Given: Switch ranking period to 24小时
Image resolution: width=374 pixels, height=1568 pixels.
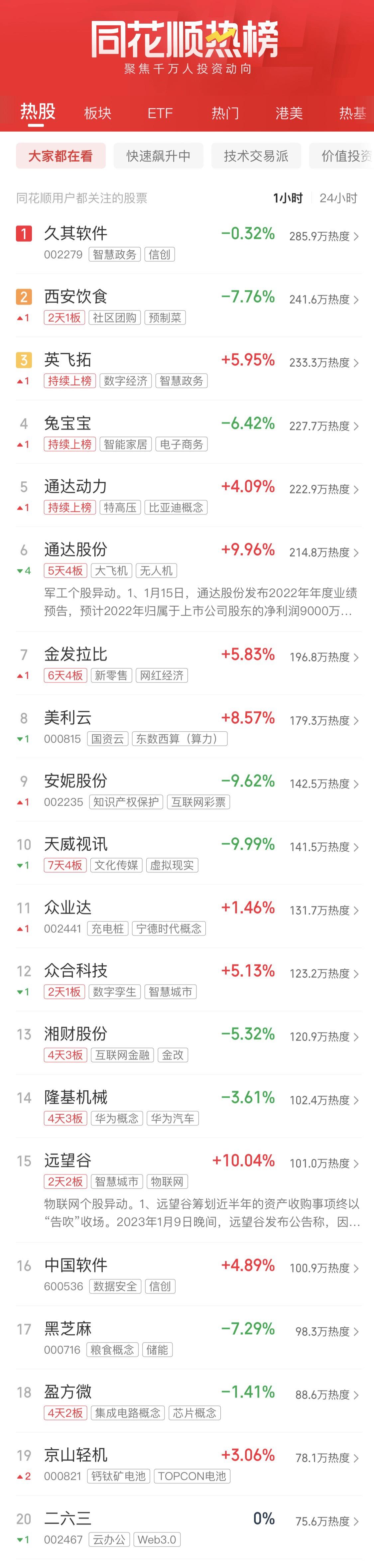Looking at the screenshot, I should click(338, 198).
